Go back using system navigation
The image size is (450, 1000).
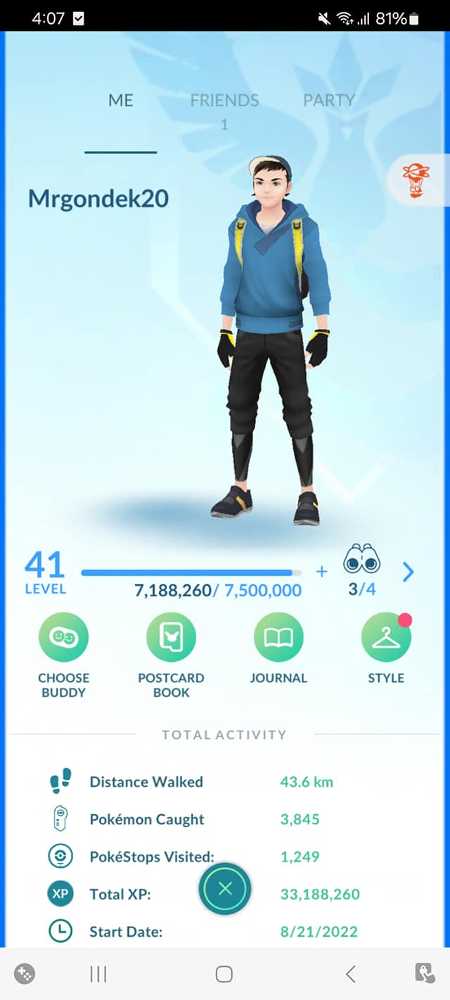click(x=350, y=973)
